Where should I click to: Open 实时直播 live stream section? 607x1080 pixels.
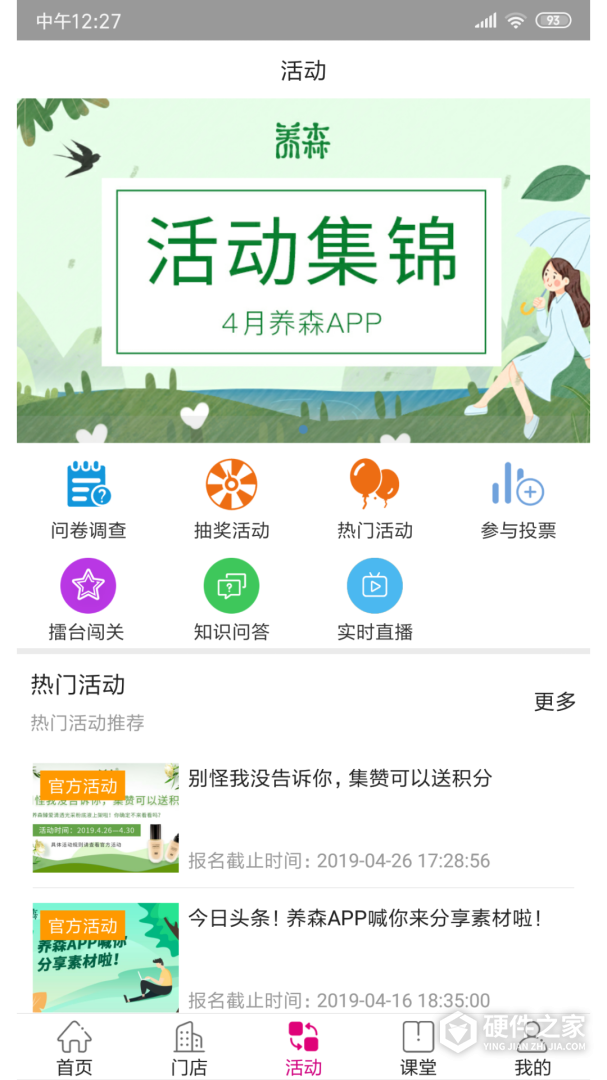pyautogui.click(x=375, y=600)
